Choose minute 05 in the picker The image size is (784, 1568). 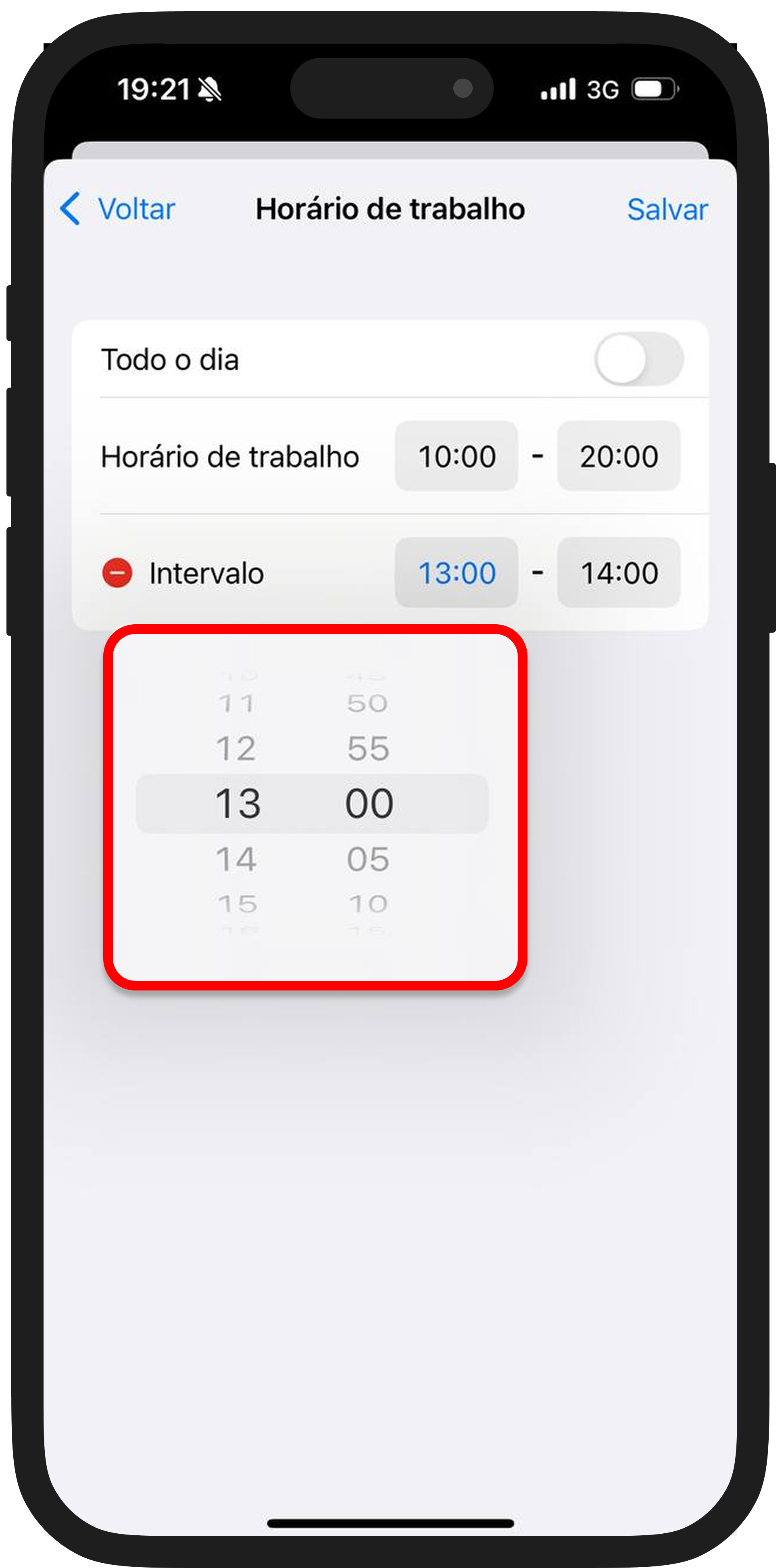pos(368,859)
